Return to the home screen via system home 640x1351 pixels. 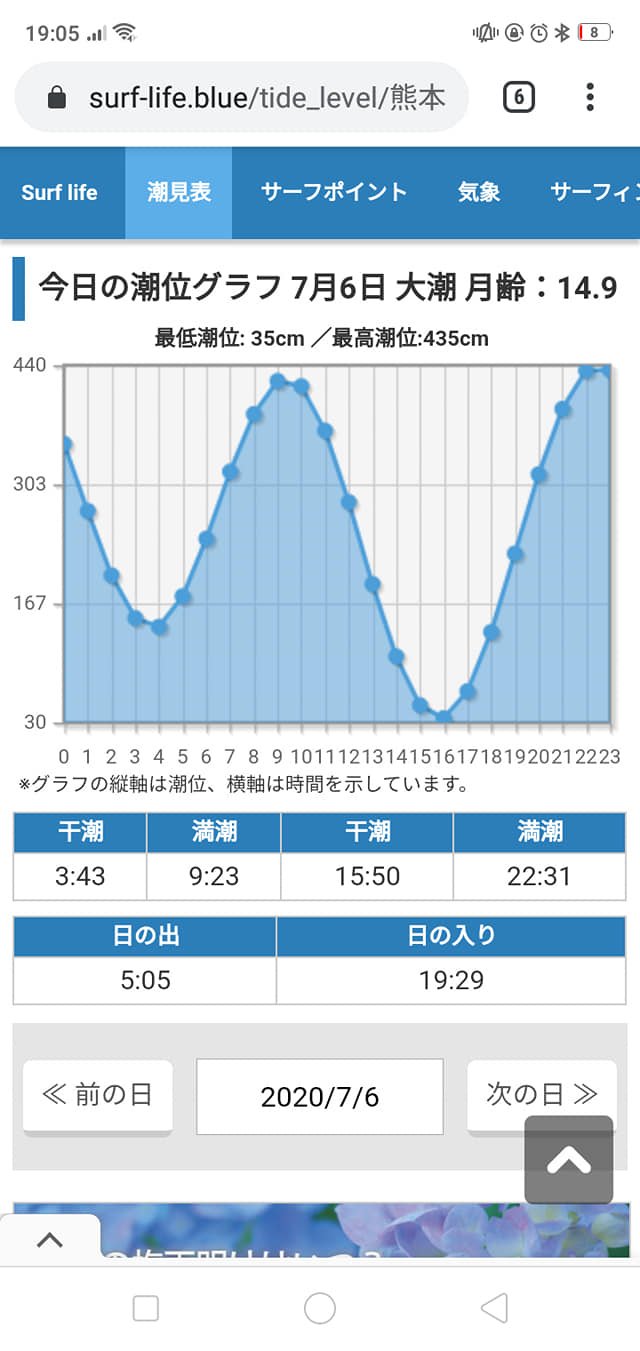pyautogui.click(x=319, y=1307)
